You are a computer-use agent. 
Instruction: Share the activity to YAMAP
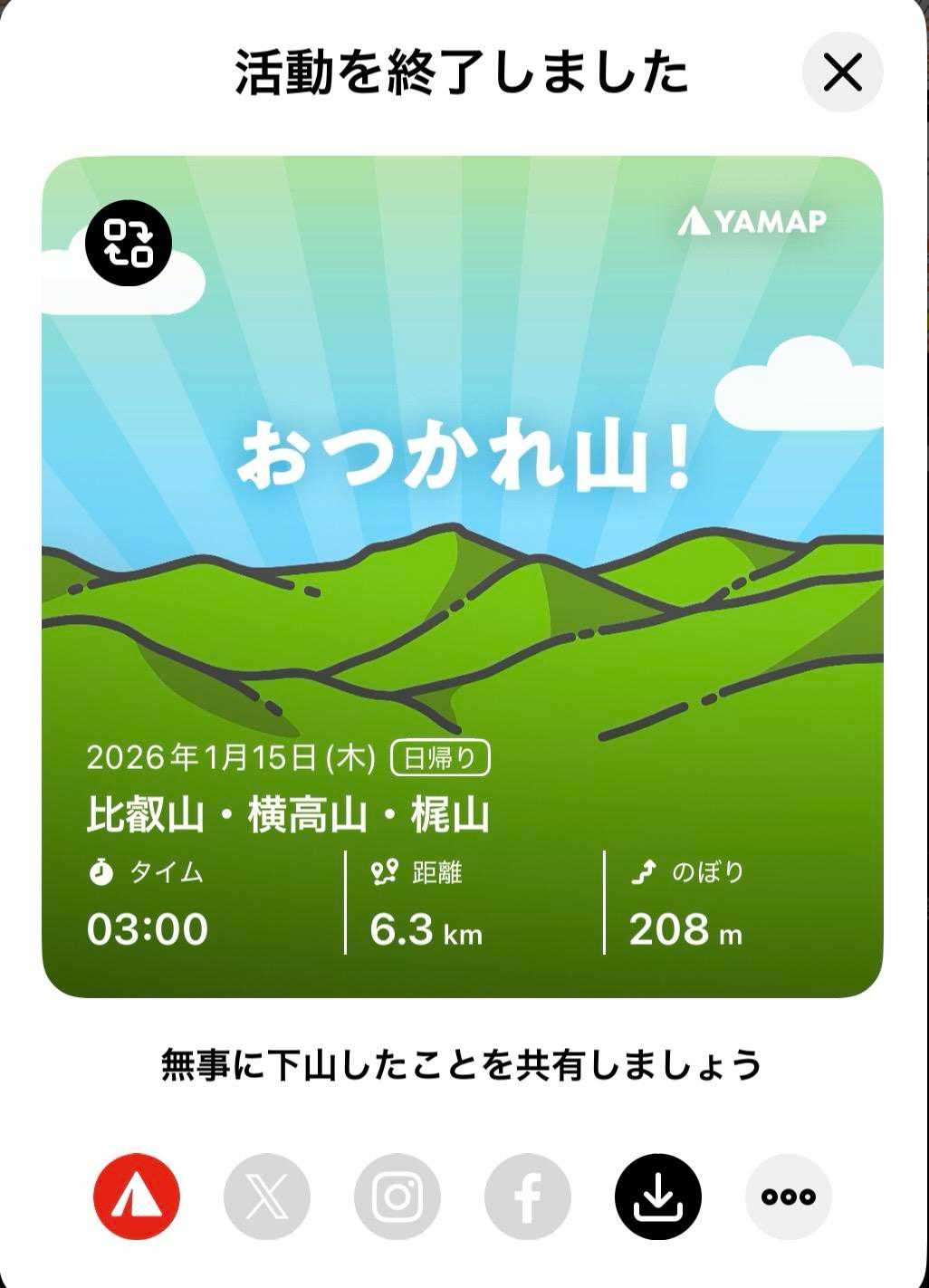(137, 1196)
